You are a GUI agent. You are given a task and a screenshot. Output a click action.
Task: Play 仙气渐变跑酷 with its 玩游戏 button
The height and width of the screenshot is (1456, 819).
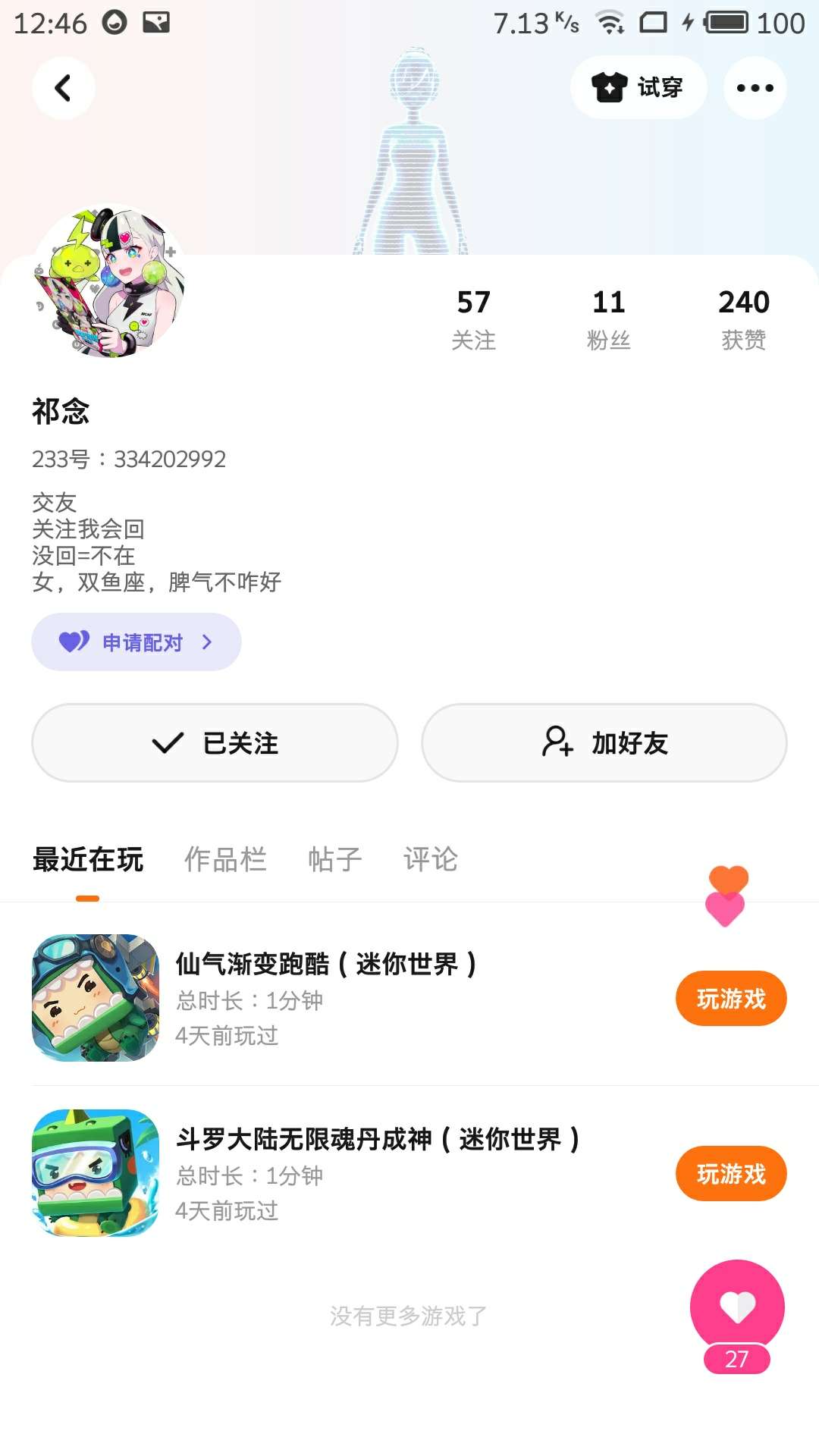tap(730, 999)
